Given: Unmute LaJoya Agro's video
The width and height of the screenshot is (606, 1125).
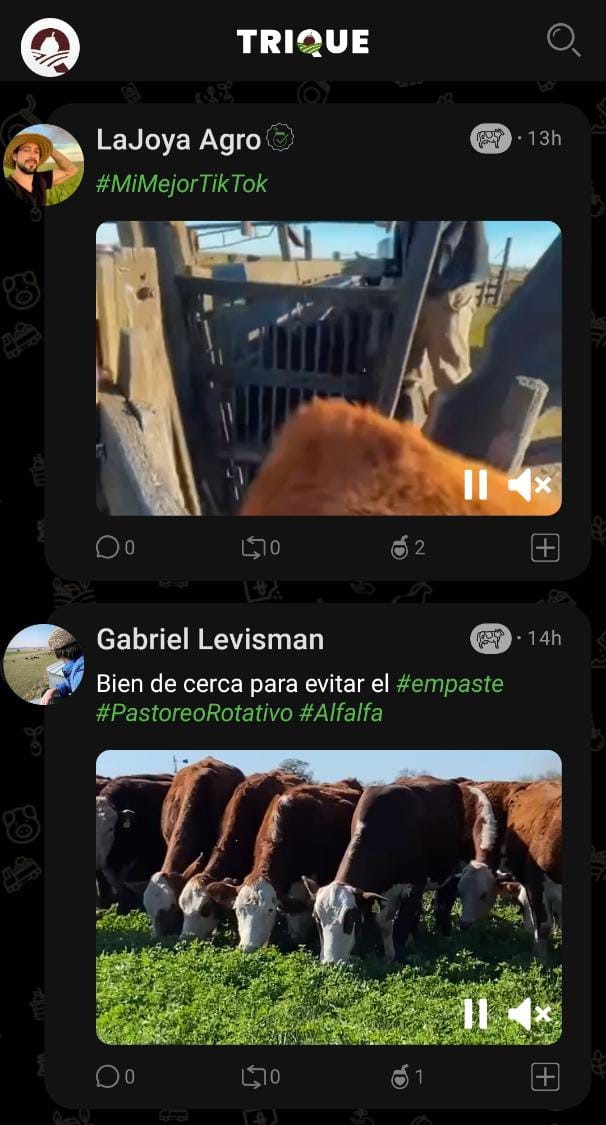Looking at the screenshot, I should (529, 485).
